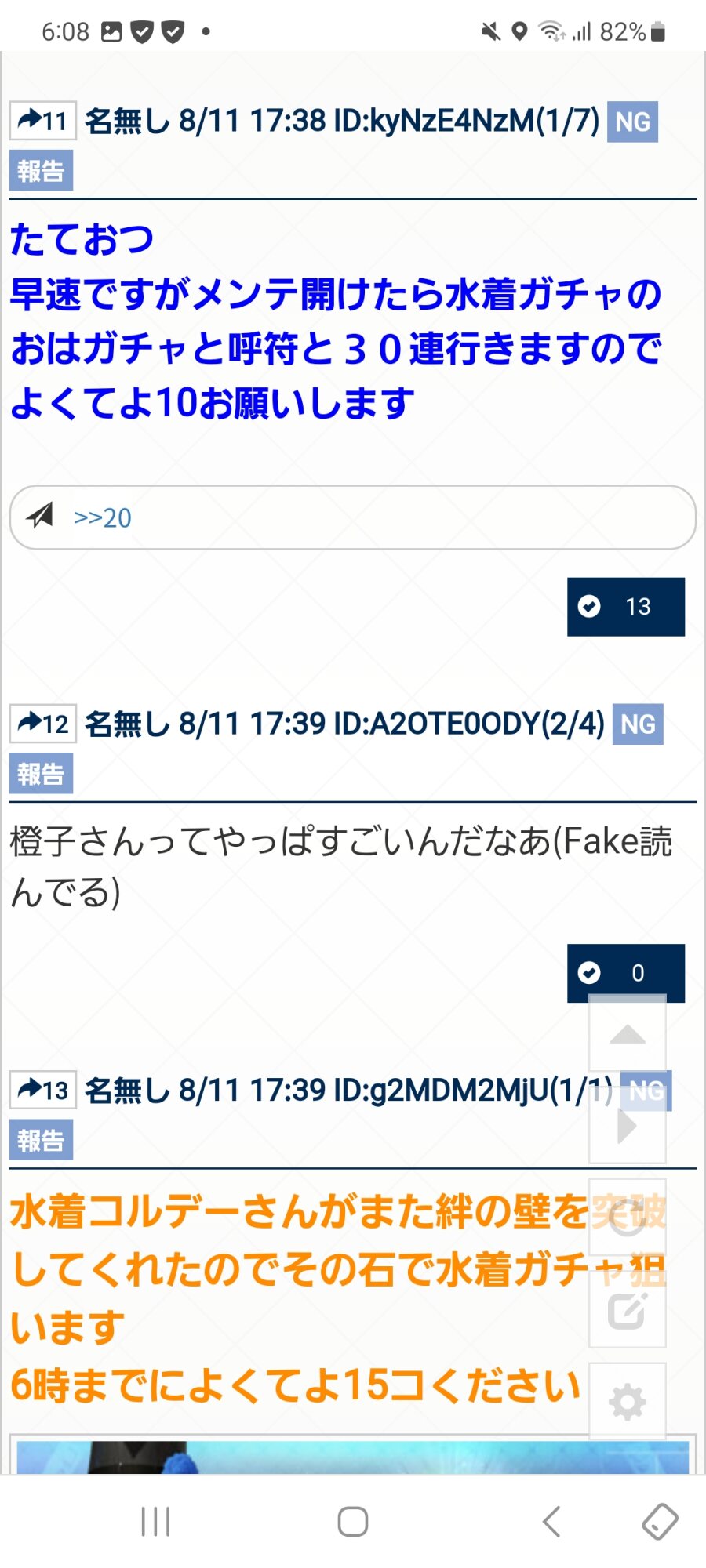Tap NG on post 12
Image resolution: width=706 pixels, height=1568 pixels.
[637, 724]
